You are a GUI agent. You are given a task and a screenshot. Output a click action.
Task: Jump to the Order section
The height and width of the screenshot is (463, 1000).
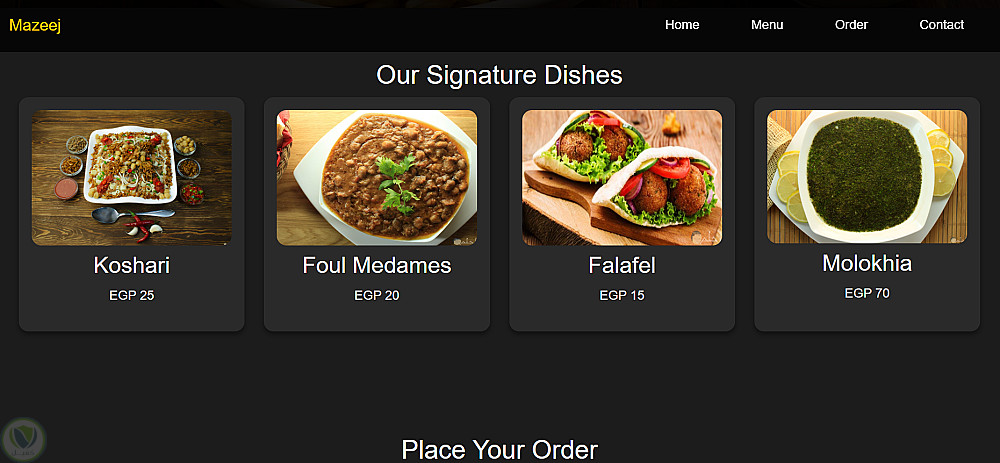click(x=851, y=25)
